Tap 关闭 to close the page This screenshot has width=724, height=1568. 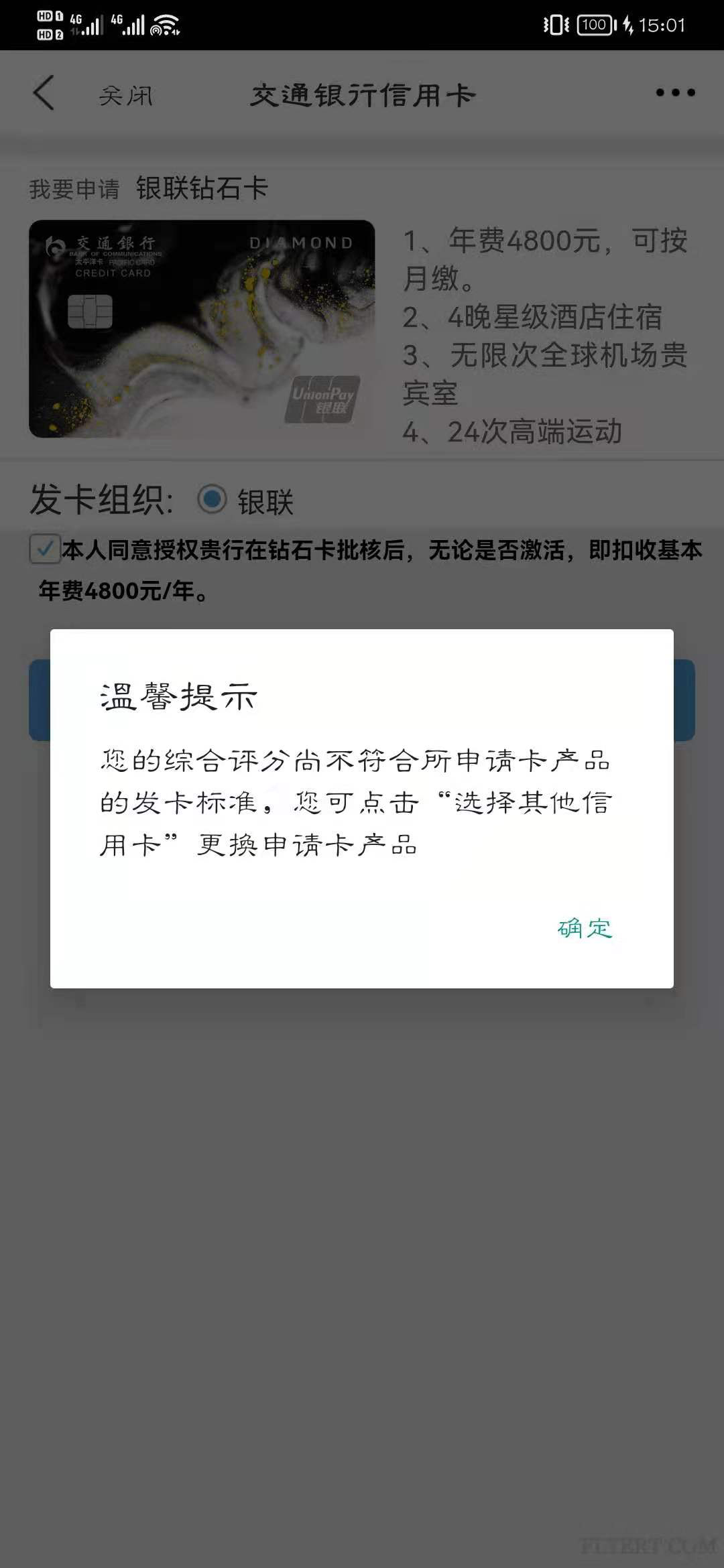[x=126, y=95]
